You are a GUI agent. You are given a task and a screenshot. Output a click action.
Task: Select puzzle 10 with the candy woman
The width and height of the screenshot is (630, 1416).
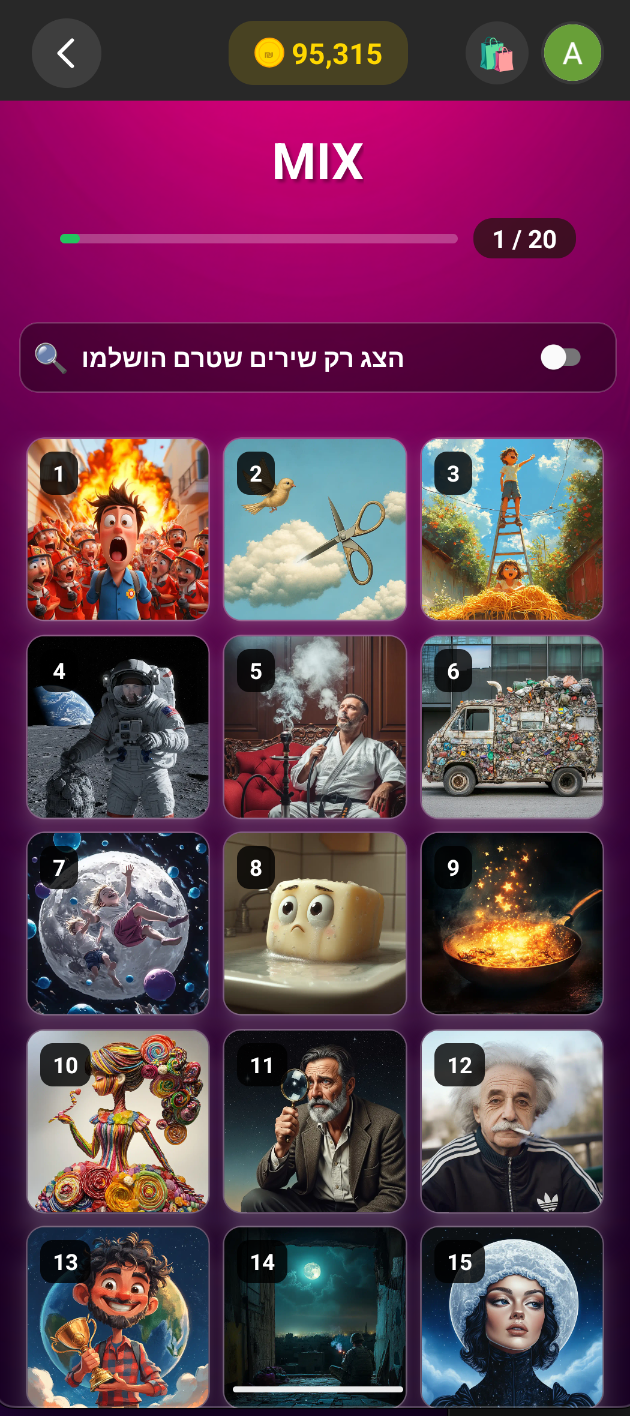(118, 1120)
